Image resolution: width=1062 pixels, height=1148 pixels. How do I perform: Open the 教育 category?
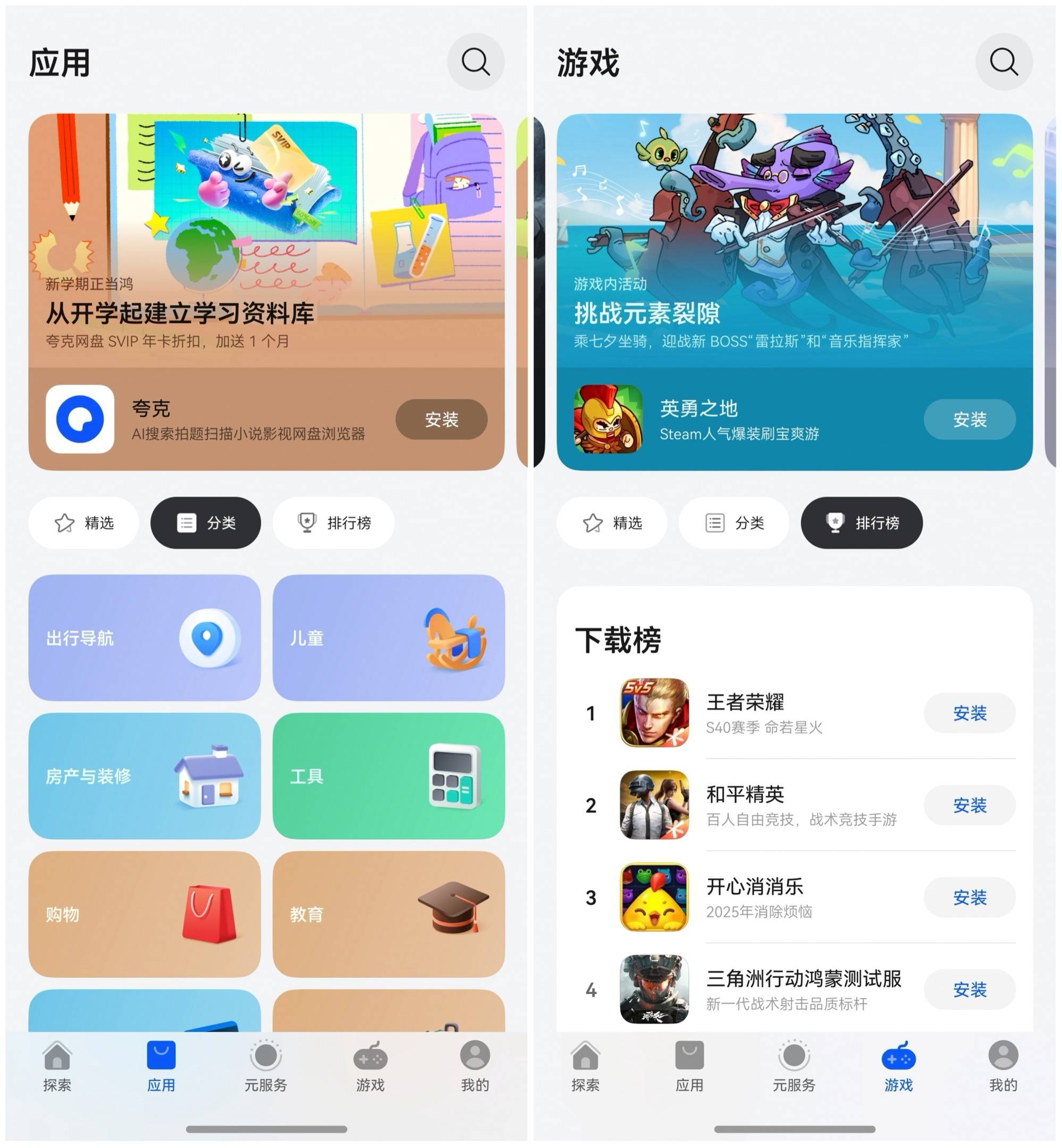[389, 914]
